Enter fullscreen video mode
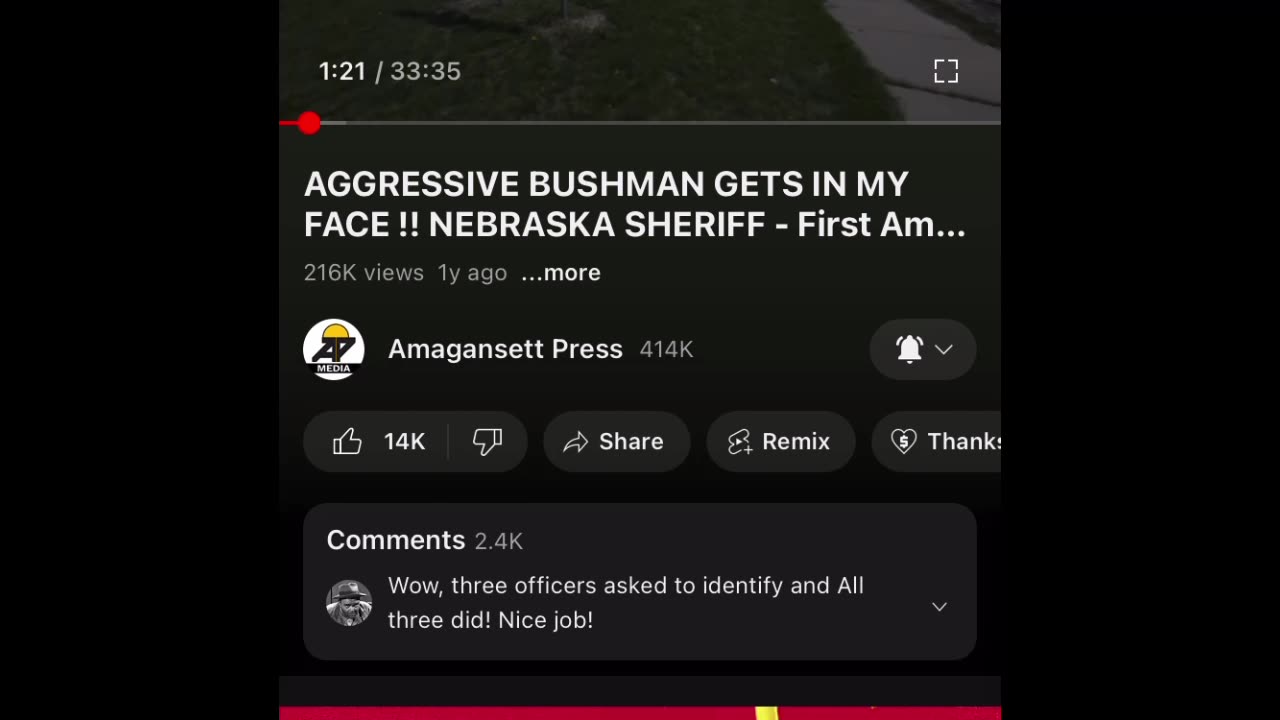 click(x=945, y=71)
